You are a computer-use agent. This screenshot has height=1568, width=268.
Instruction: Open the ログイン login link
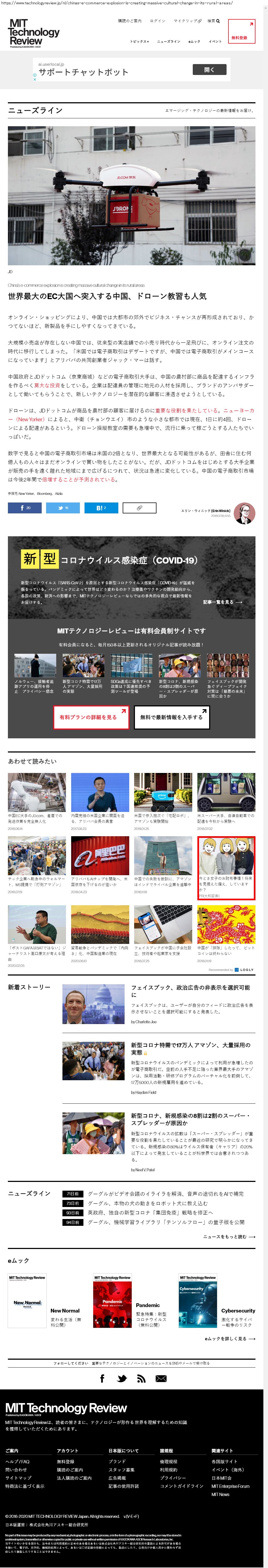[x=157, y=21]
